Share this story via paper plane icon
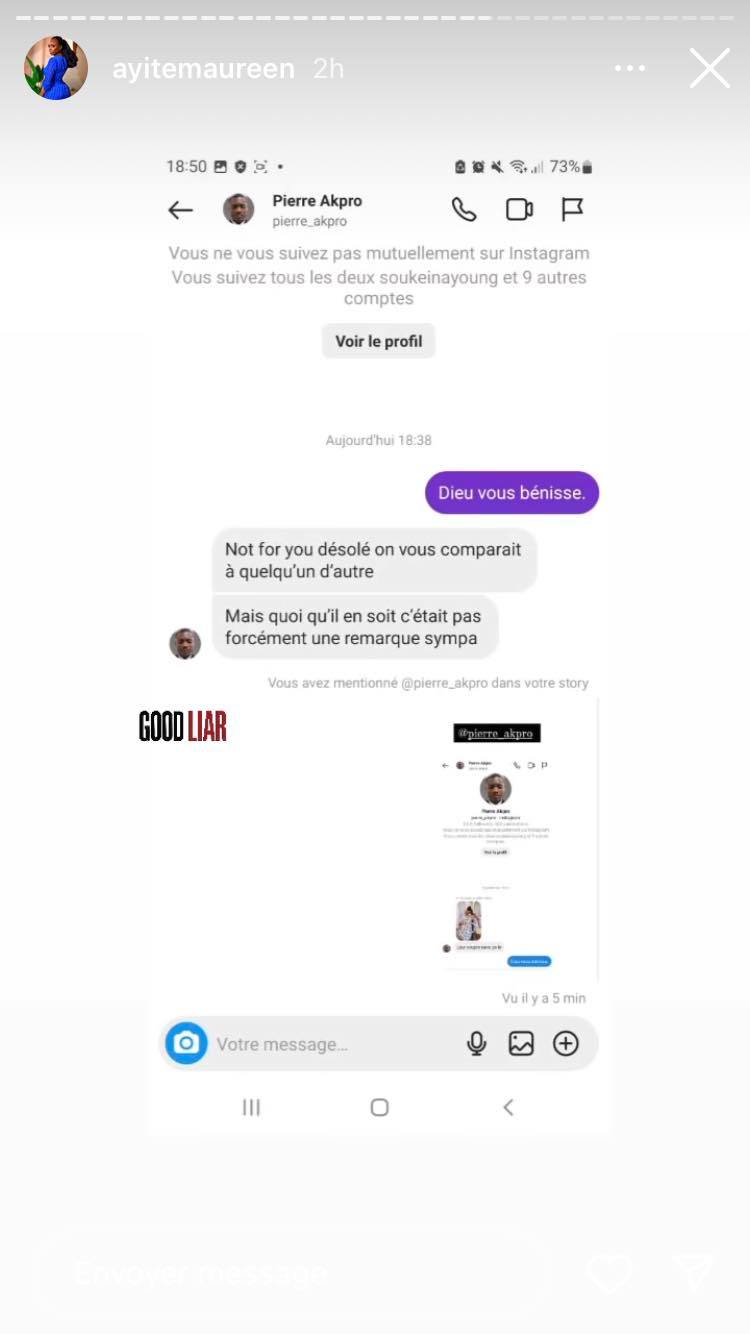The image size is (750, 1334). (693, 1273)
